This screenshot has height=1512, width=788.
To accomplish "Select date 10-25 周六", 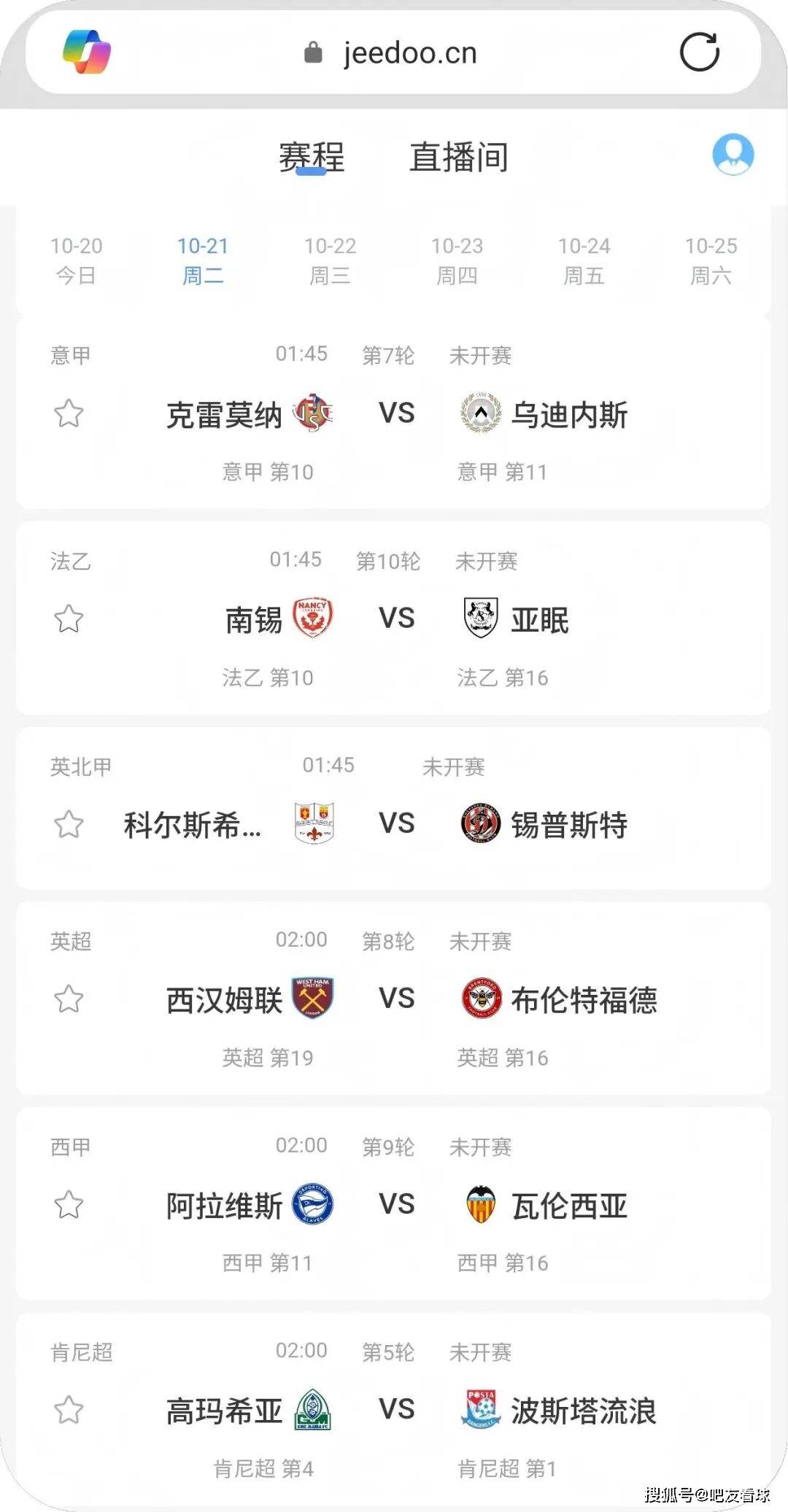I will pyautogui.click(x=711, y=260).
